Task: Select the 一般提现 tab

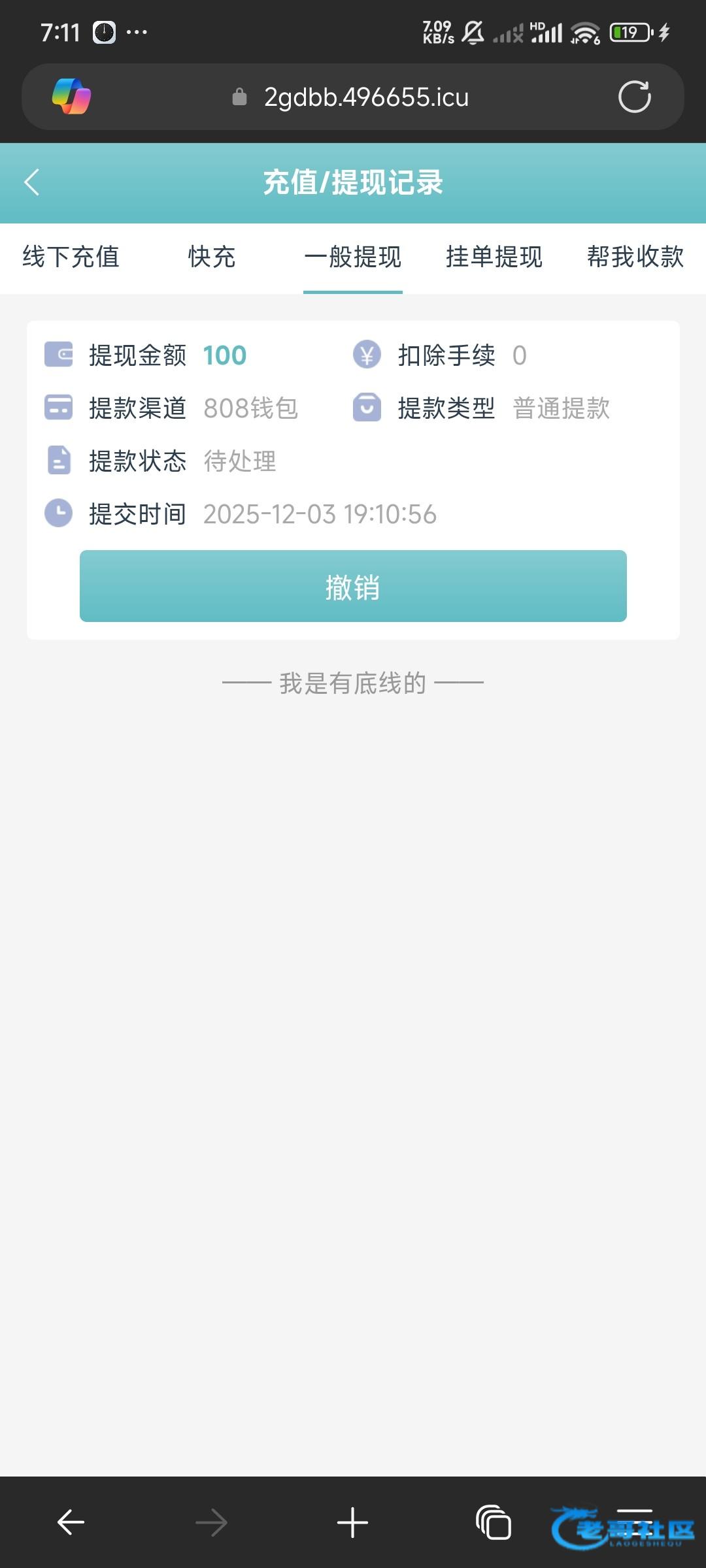Action: click(353, 257)
